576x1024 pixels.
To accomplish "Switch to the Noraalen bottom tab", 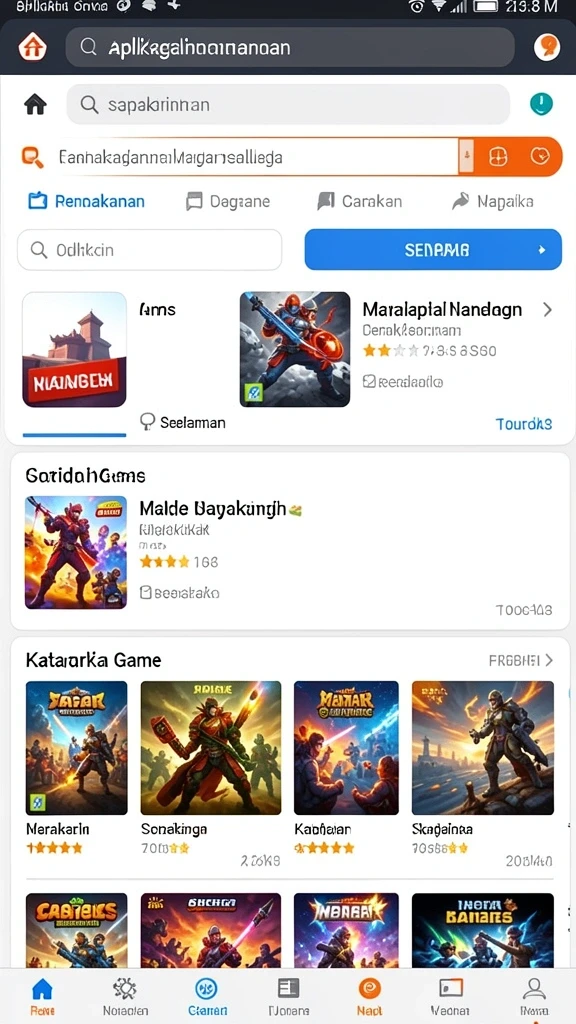I will (x=124, y=997).
